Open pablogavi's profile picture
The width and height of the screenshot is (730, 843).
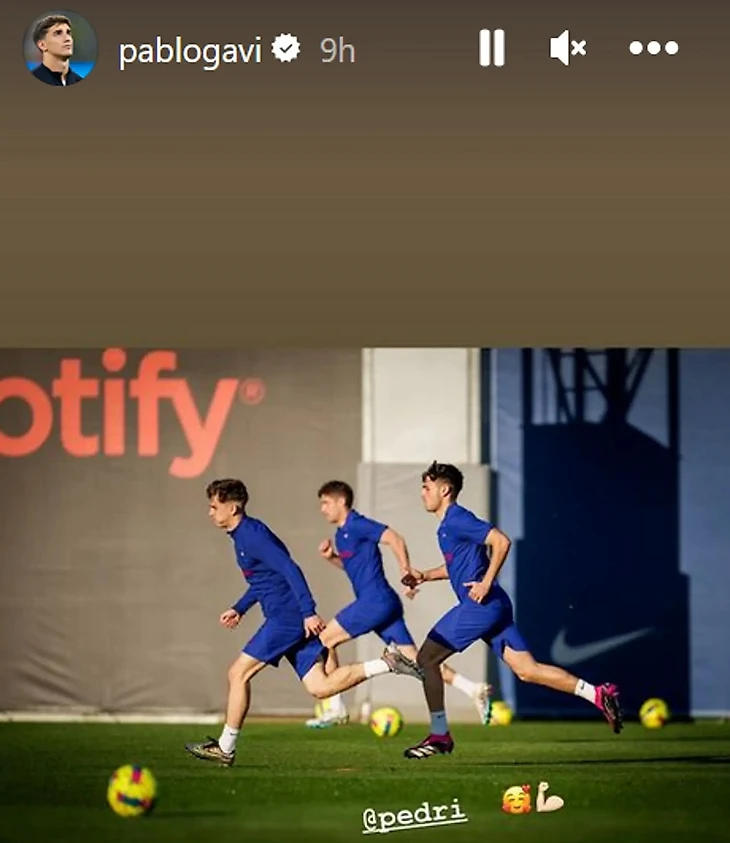tap(60, 48)
